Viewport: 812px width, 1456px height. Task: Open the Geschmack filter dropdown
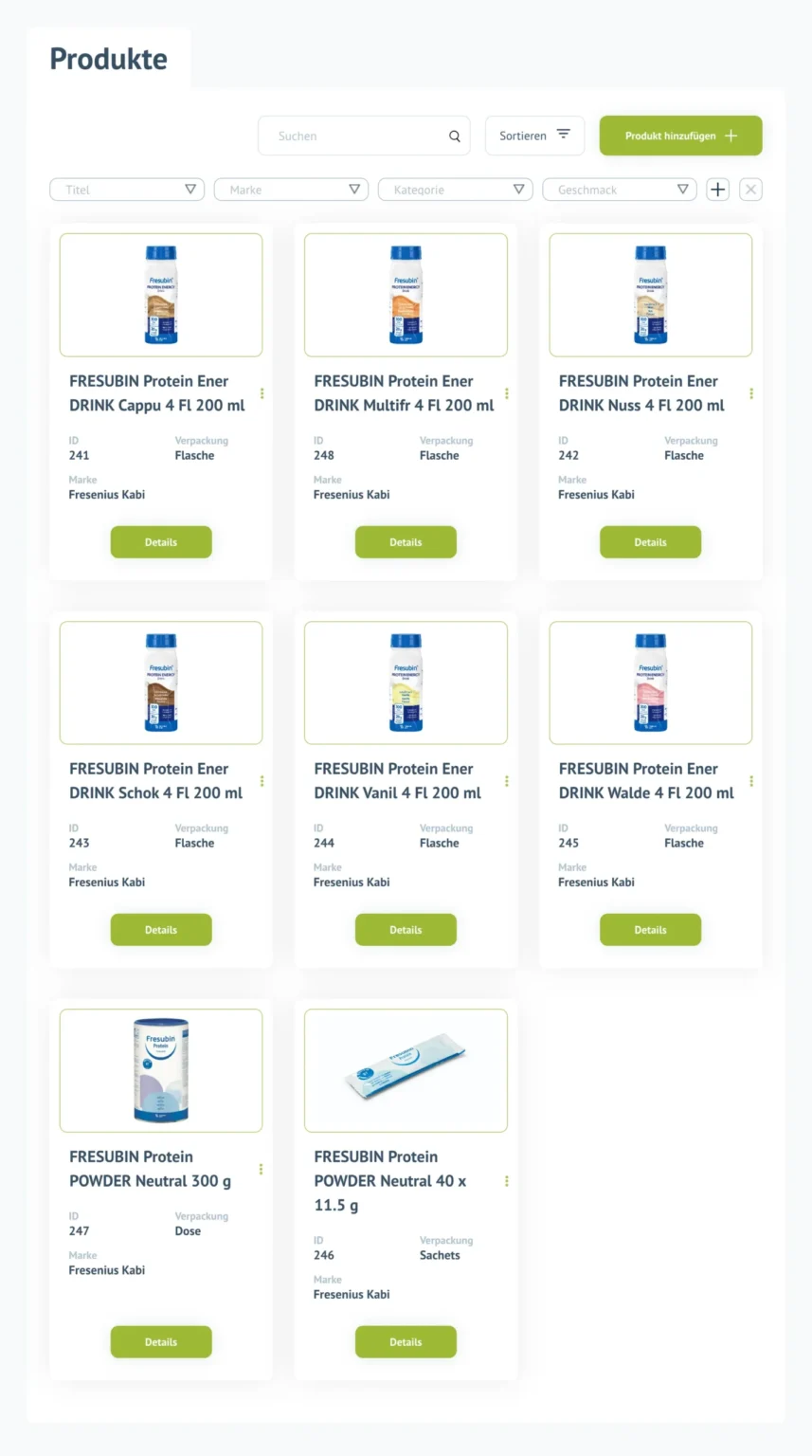pyautogui.click(x=620, y=190)
